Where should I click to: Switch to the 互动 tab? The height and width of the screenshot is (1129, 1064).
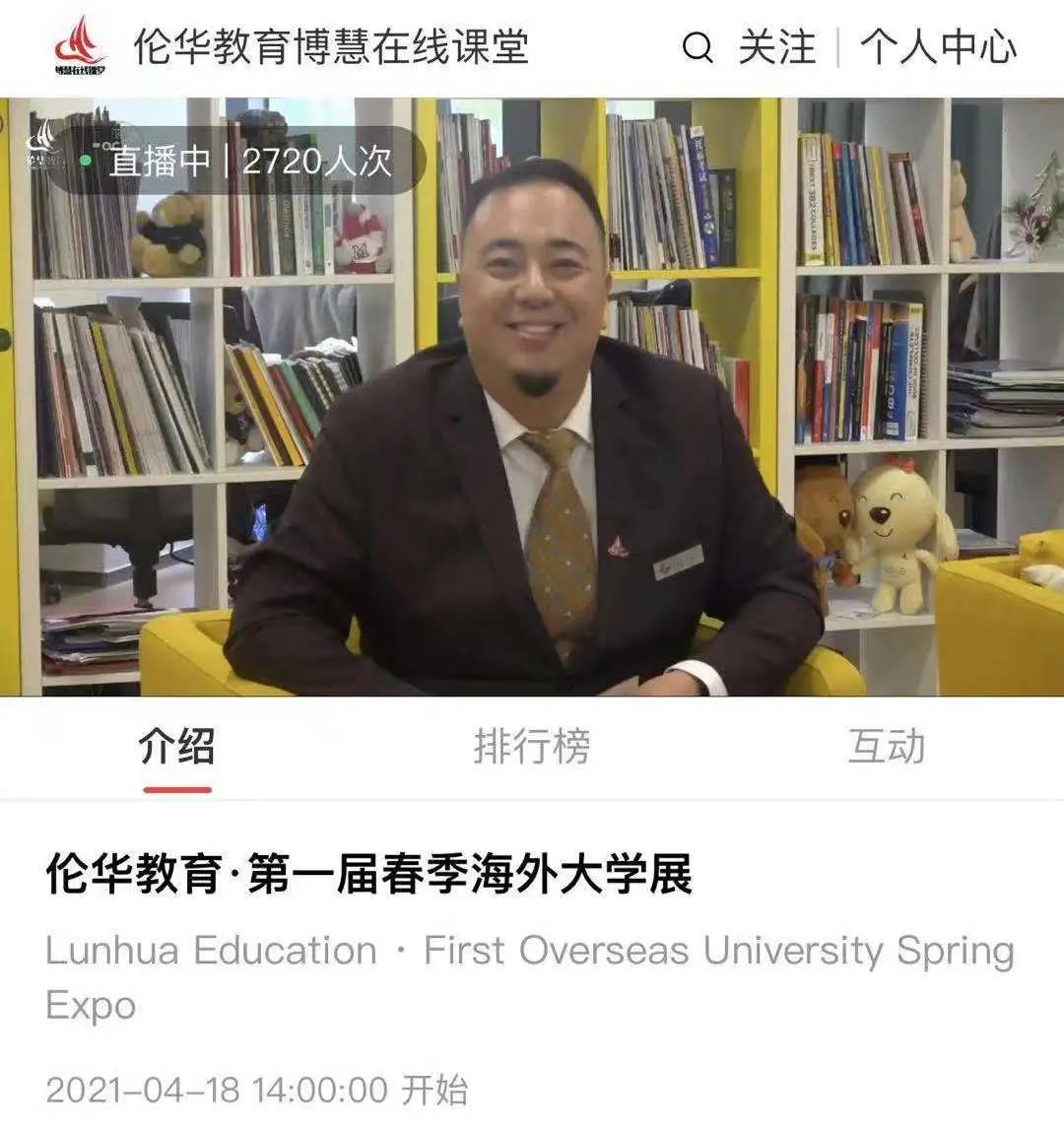[887, 747]
